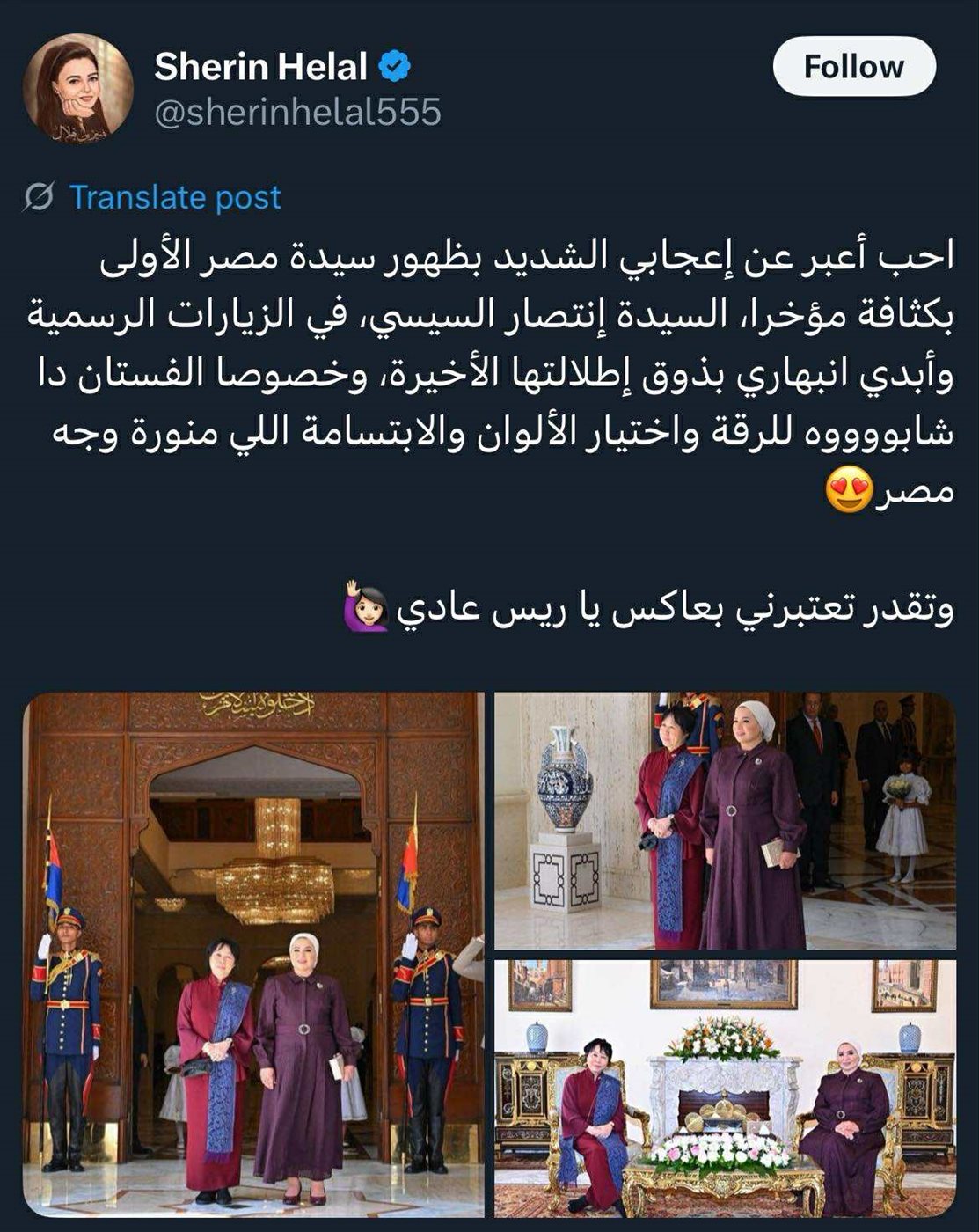The image size is (979, 1232).
Task: Open the photo of the seated women
Action: point(725,1088)
